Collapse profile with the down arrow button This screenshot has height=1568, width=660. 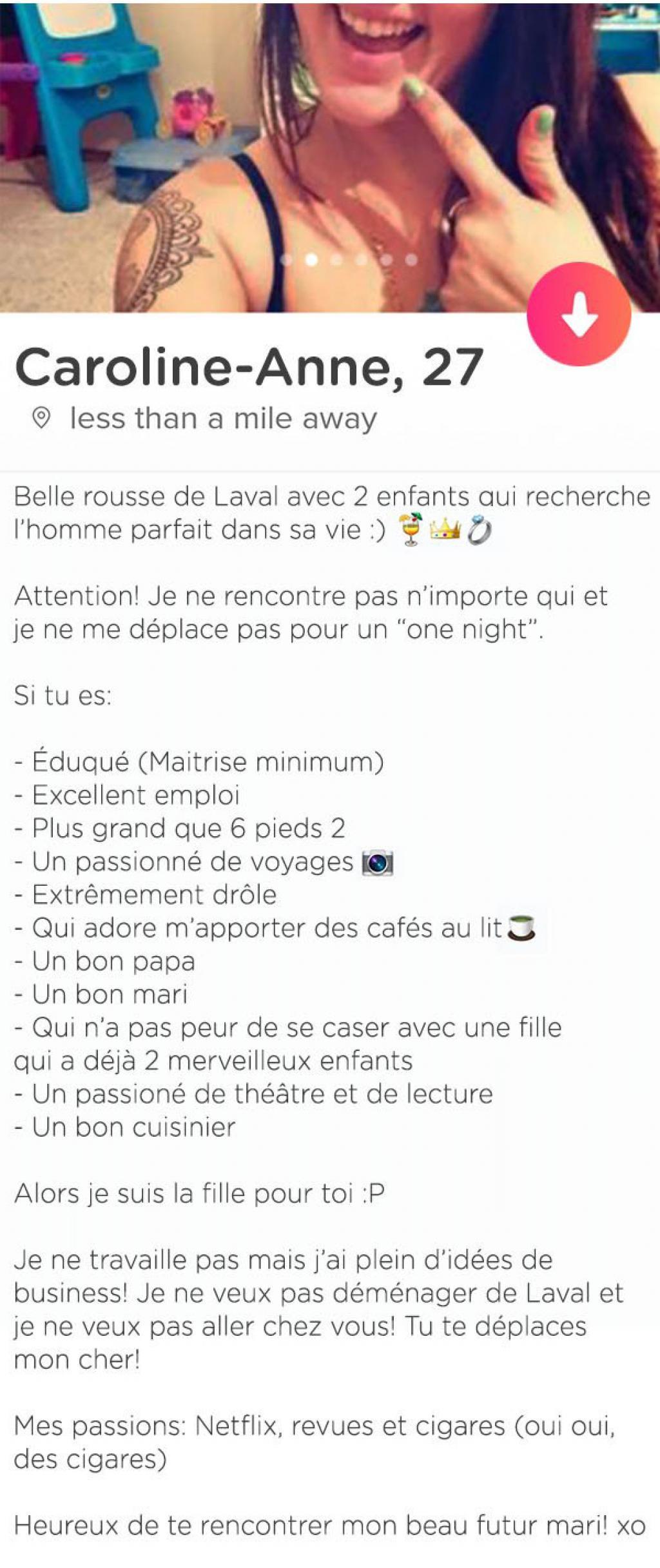point(579,314)
